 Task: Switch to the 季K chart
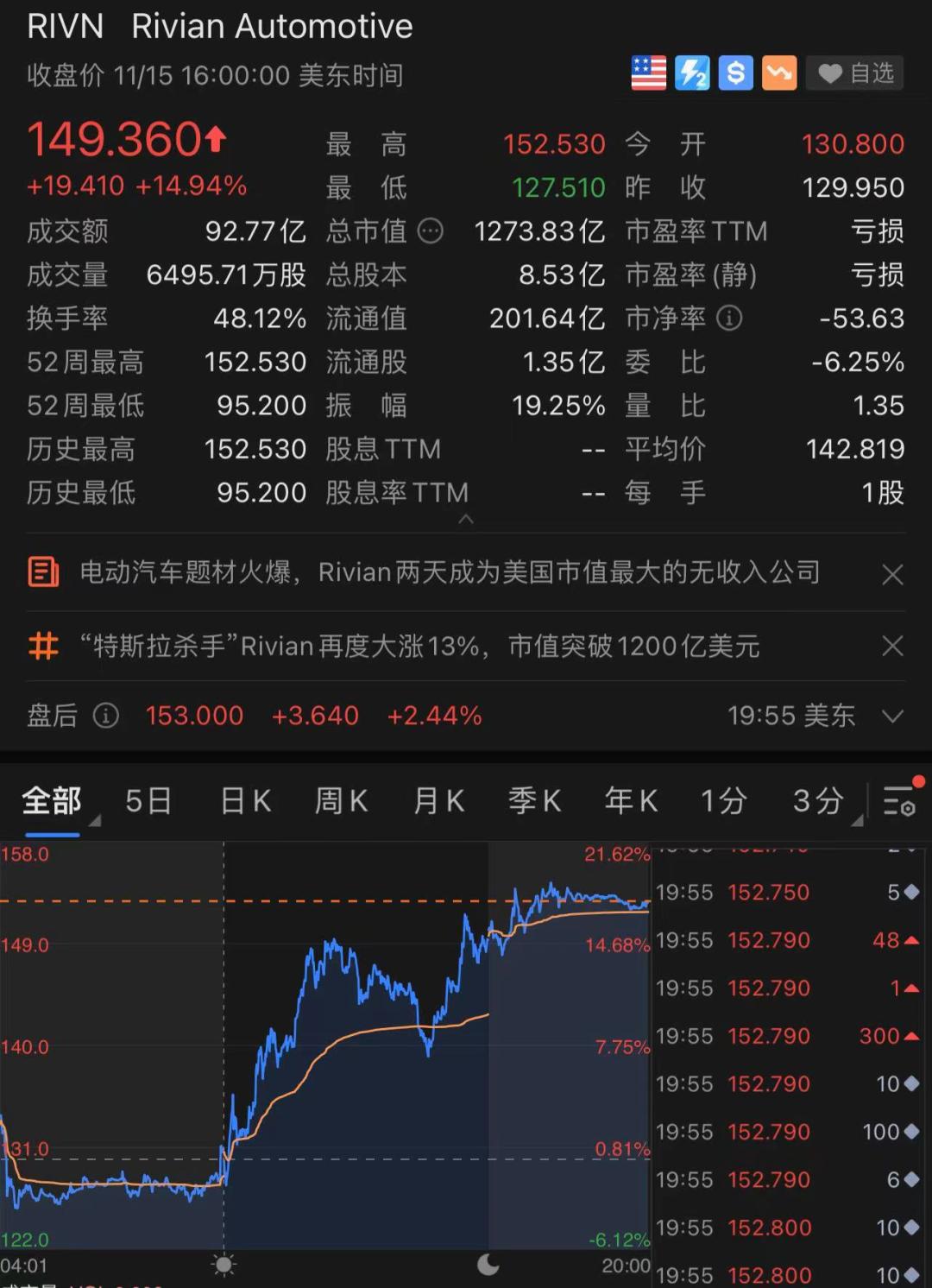534,801
